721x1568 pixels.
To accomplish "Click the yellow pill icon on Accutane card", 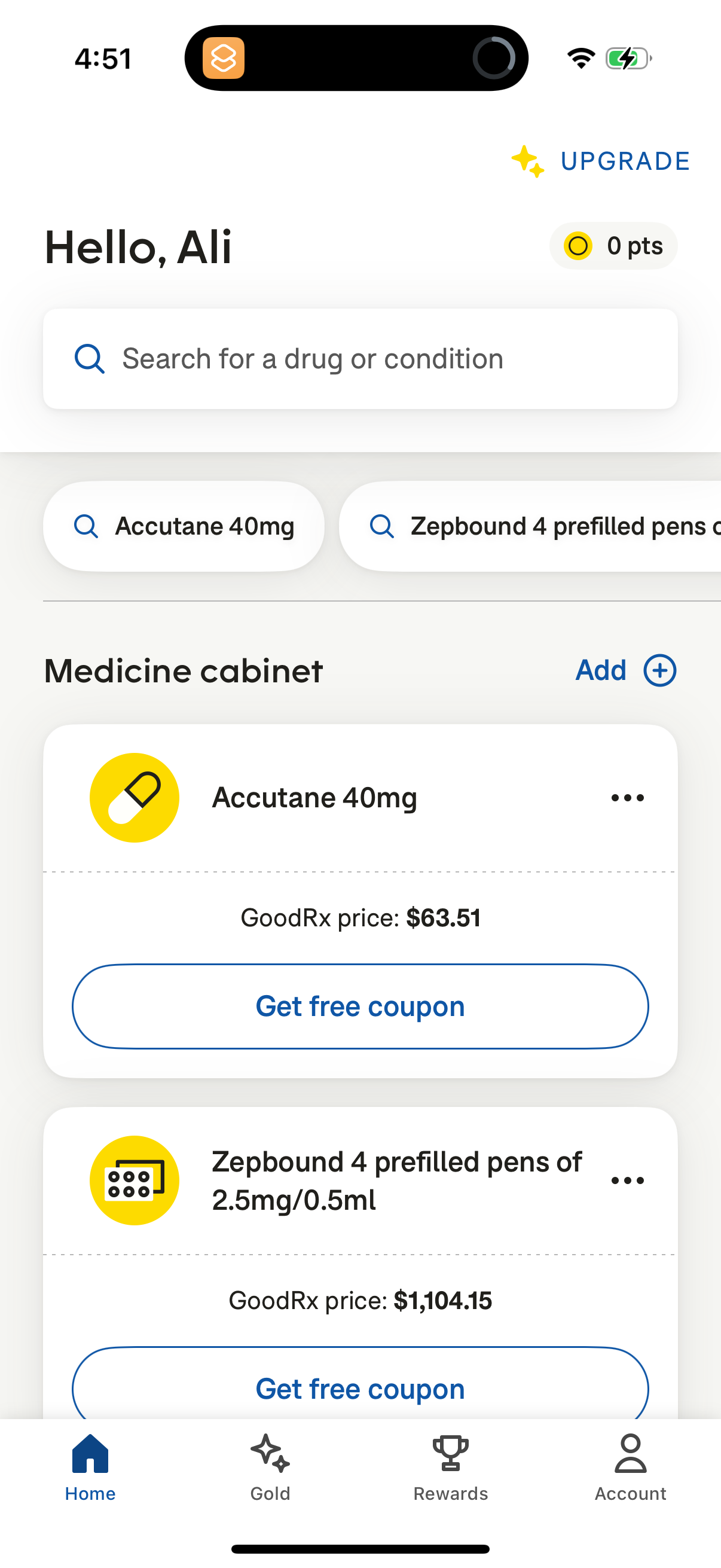I will (x=134, y=797).
